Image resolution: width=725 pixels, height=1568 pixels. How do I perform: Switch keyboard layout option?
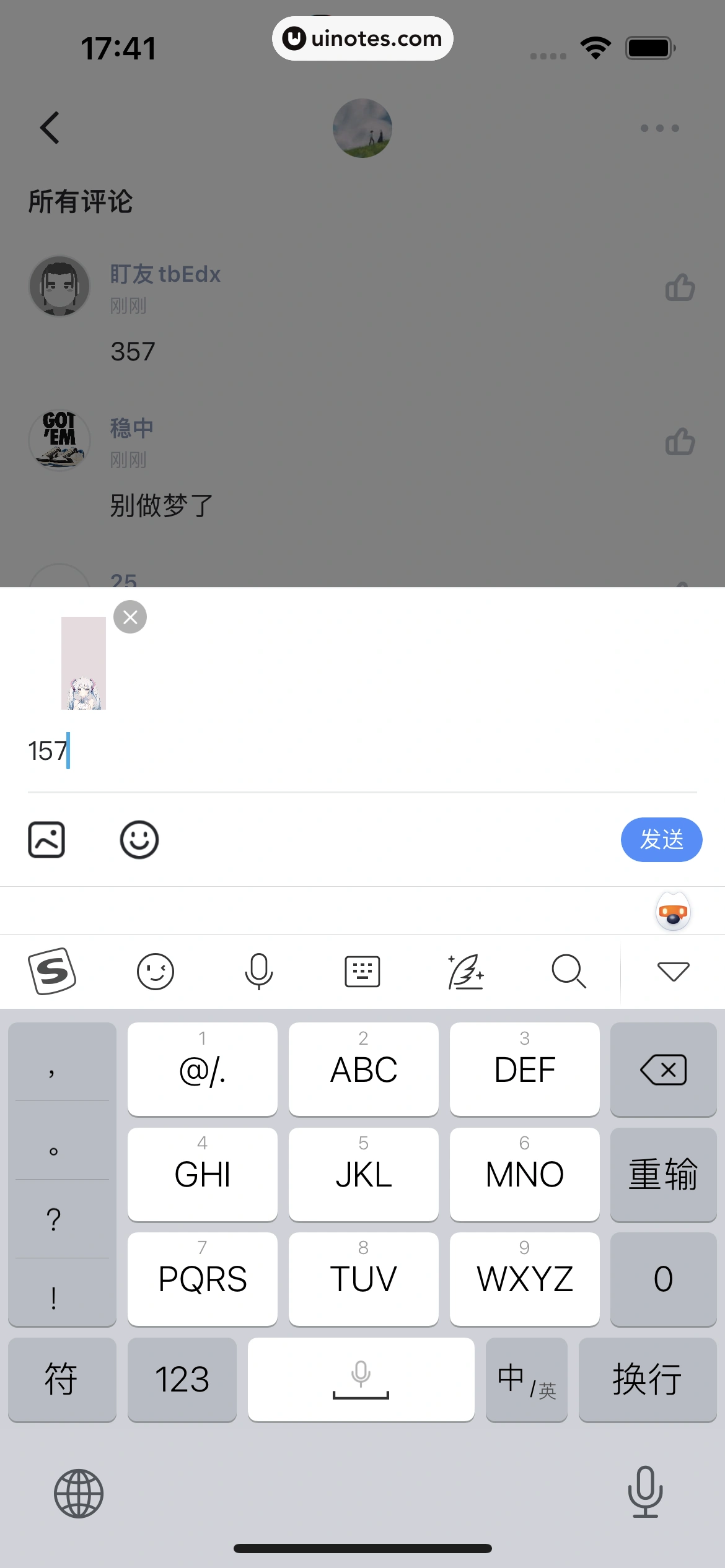pos(362,971)
